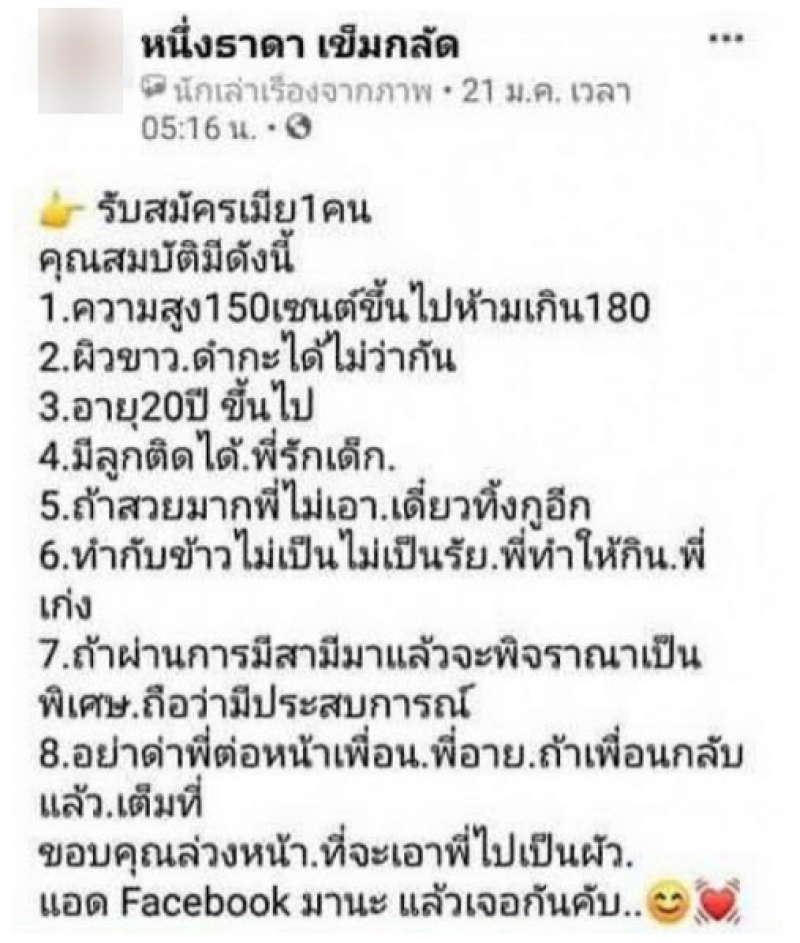
Task: Tap the poster's profile picture
Action: 80,62
